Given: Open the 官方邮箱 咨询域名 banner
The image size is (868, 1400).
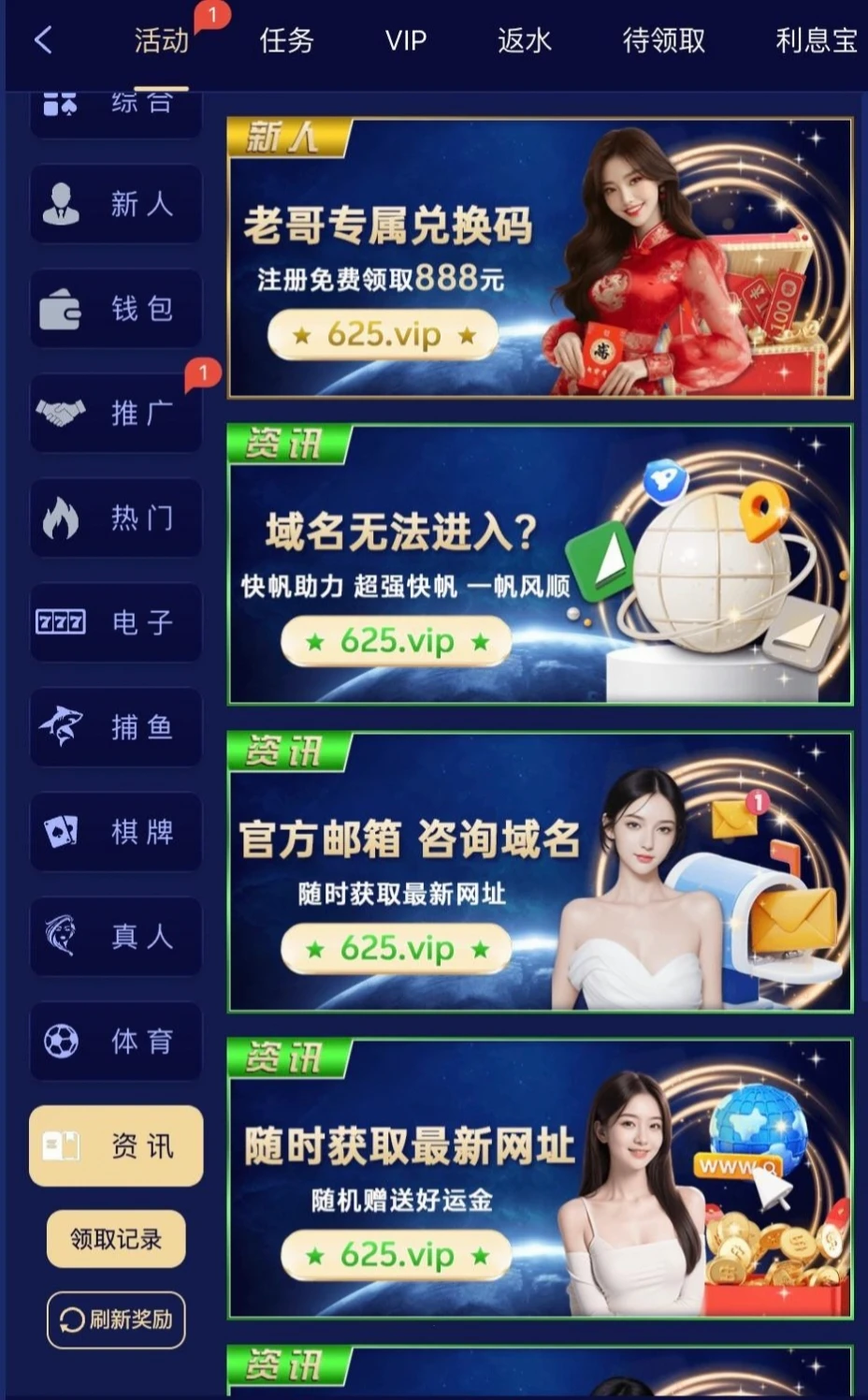Looking at the screenshot, I should [x=540, y=872].
